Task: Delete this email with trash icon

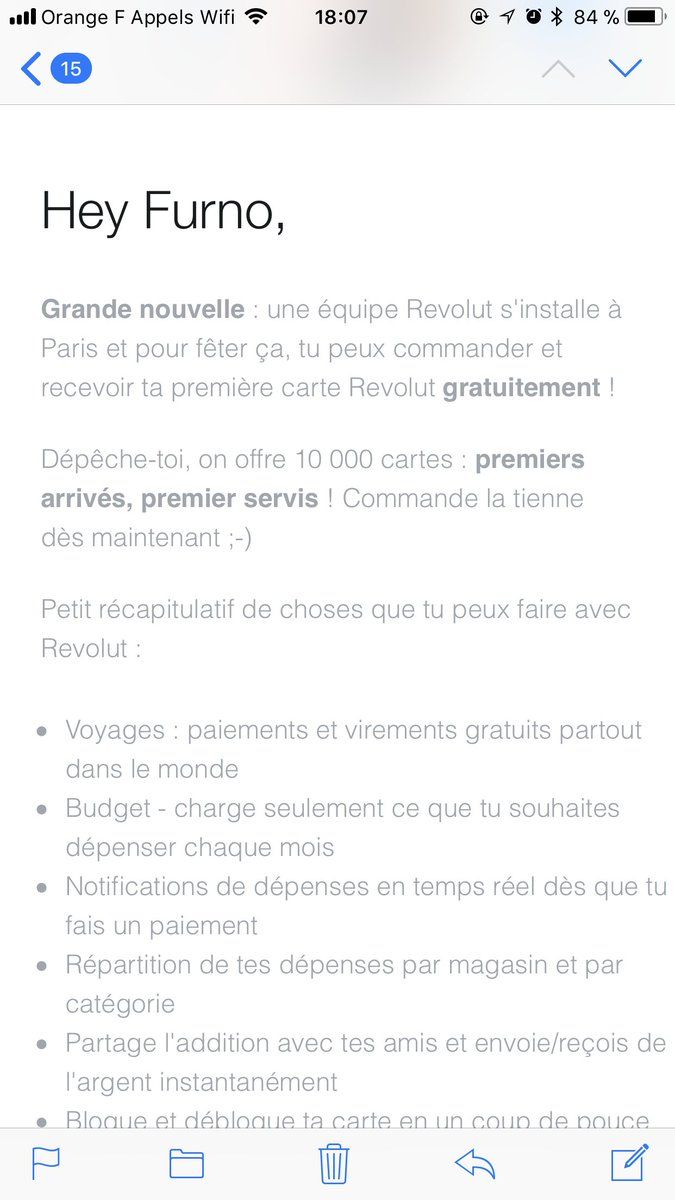Action: click(x=333, y=1164)
